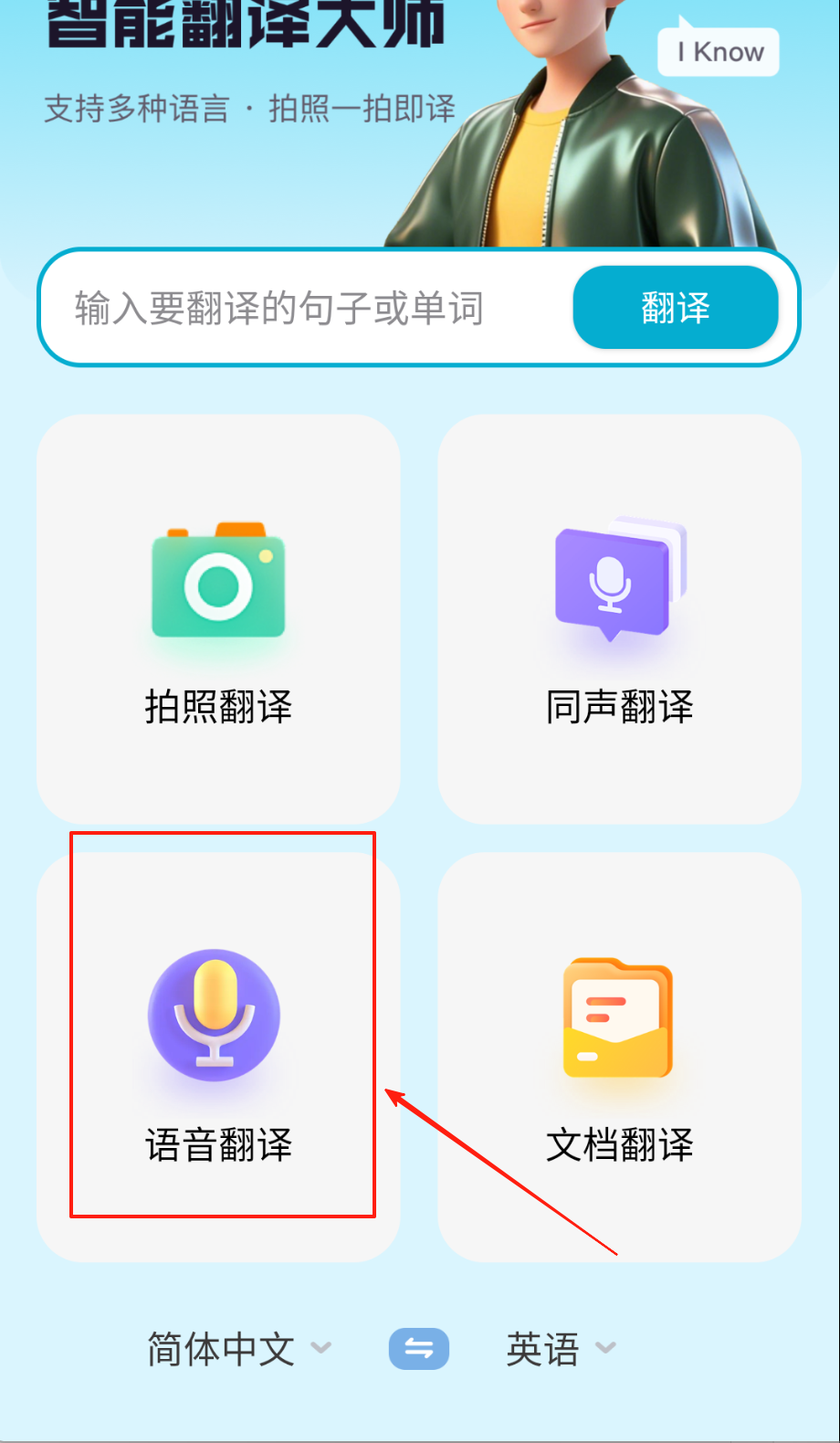Expand the 简体中文 source language dropdown
Viewport: 840px width, 1443px height.
coord(239,1348)
